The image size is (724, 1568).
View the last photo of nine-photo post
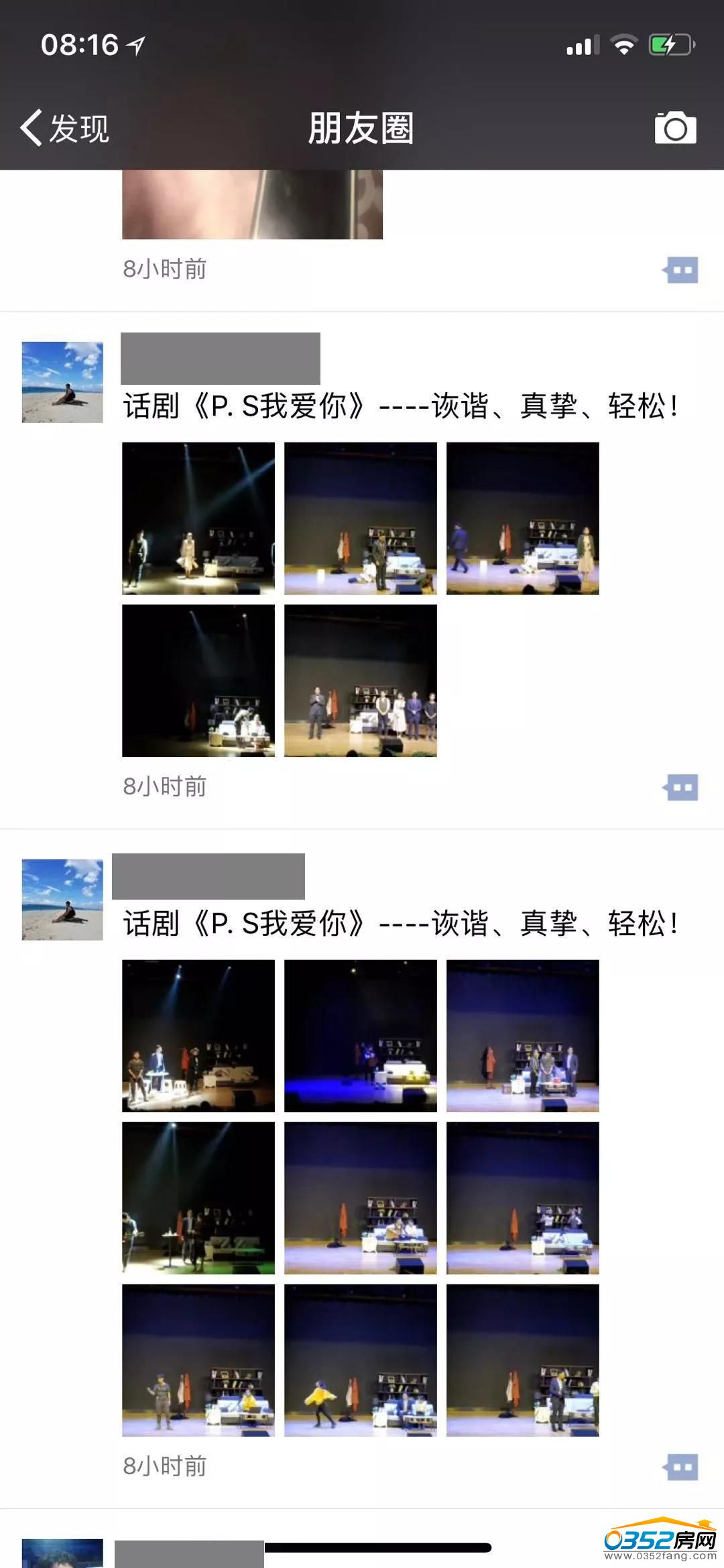pyautogui.click(x=523, y=1360)
